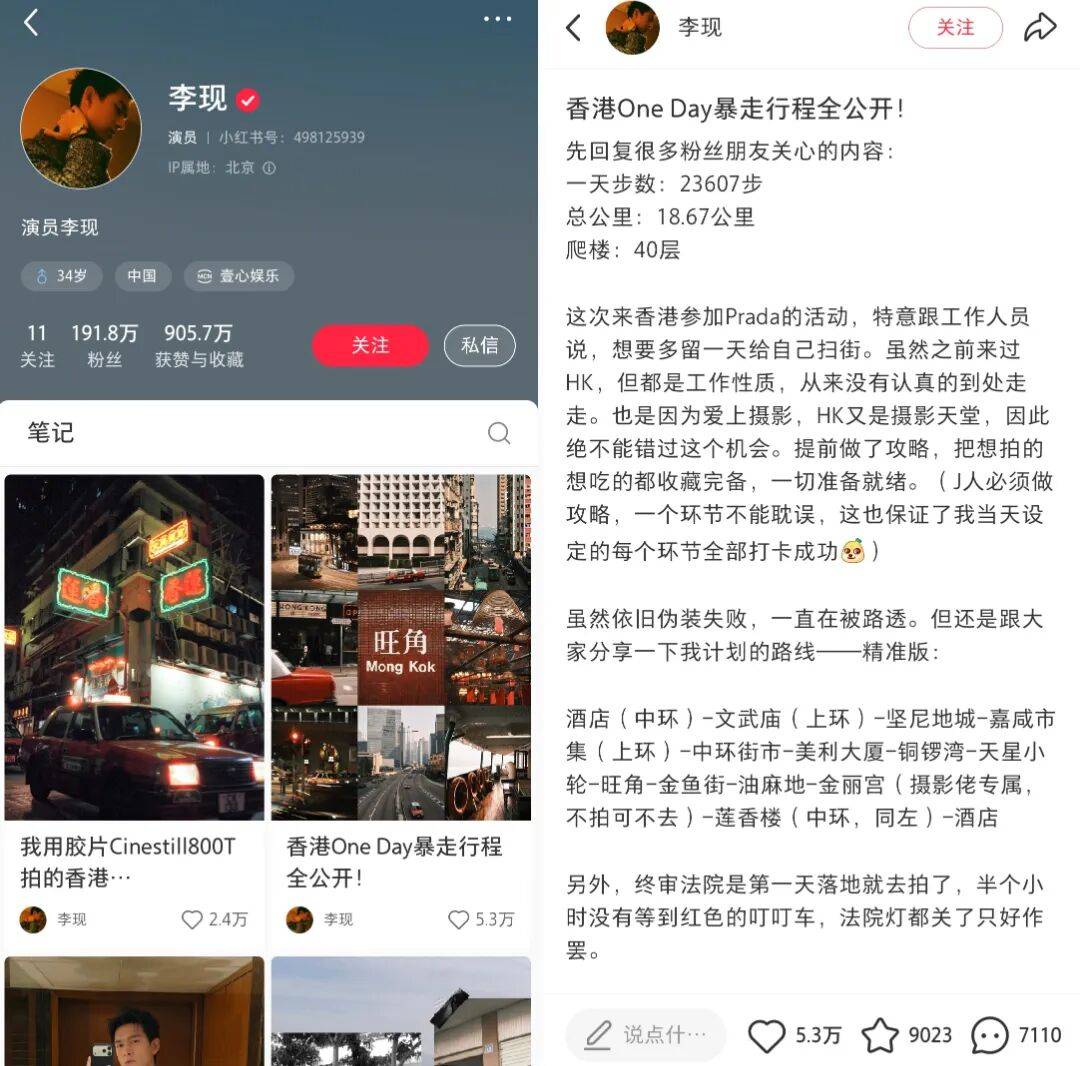Open 李现's small avatar in the note header
Screen dimensions: 1080x1066
pos(632,28)
